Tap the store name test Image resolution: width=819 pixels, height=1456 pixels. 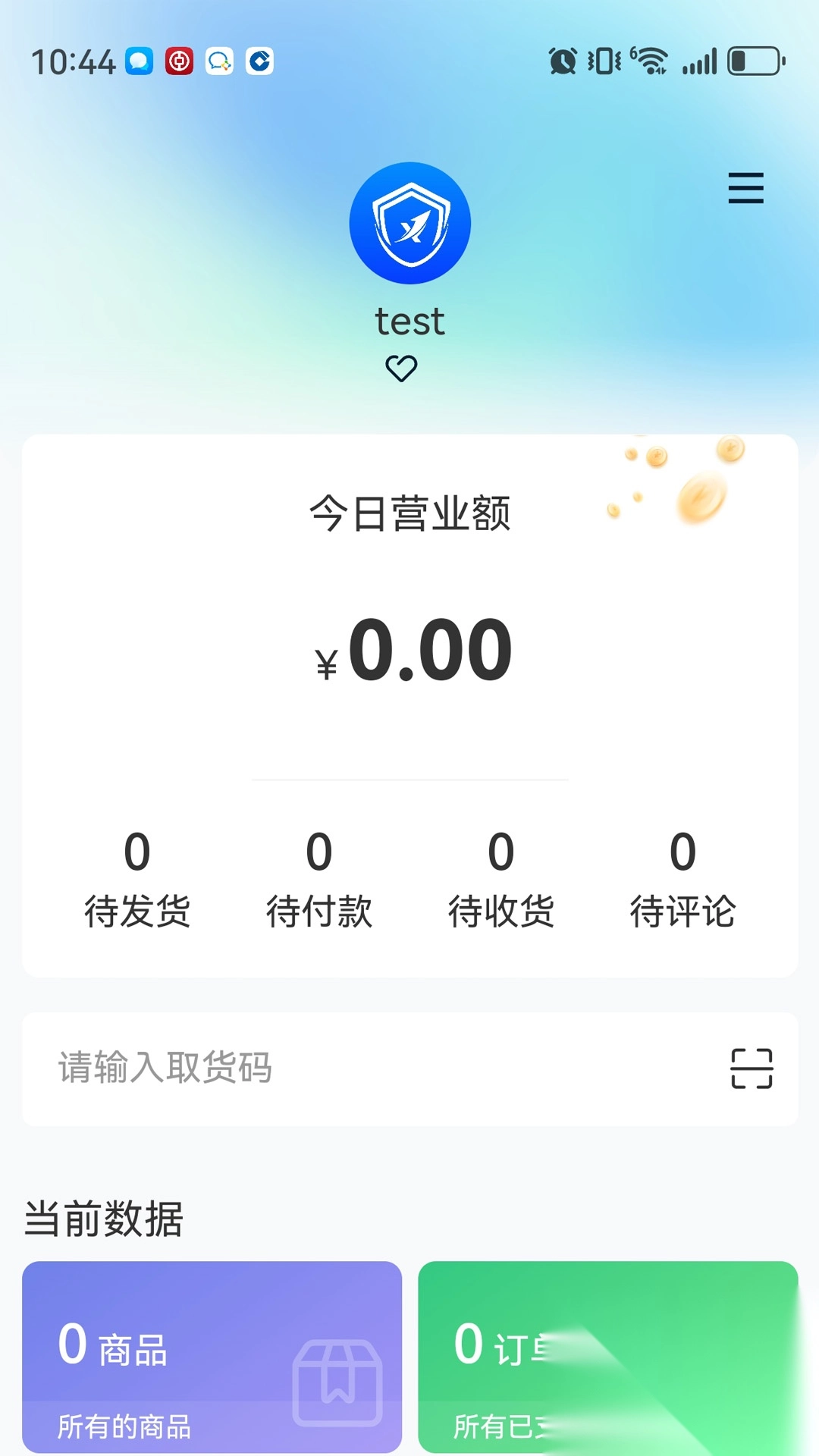[x=410, y=321]
